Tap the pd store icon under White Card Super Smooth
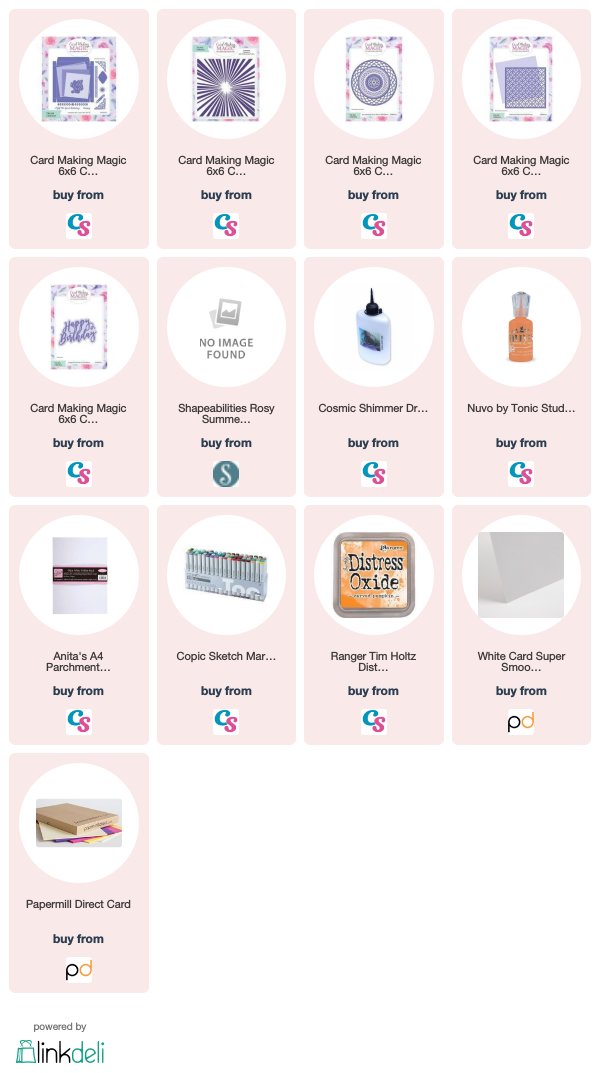This screenshot has height=1073, width=600. tap(521, 721)
